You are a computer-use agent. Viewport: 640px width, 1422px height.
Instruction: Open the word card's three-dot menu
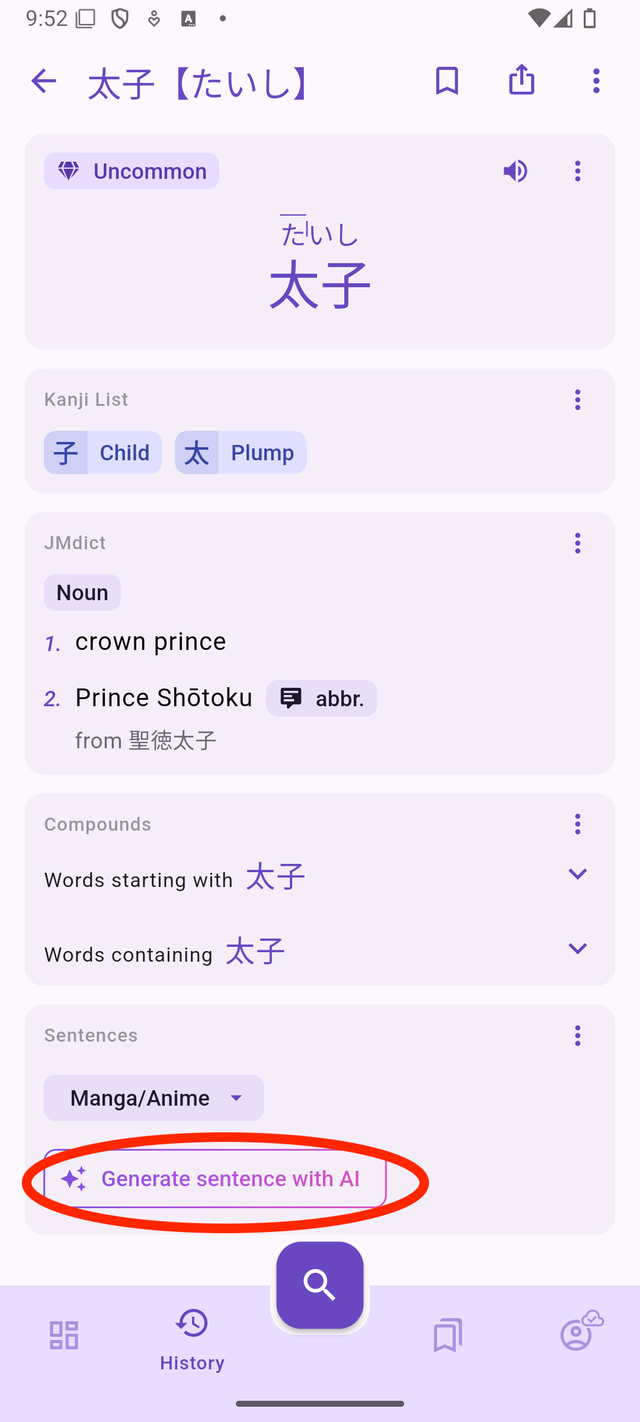point(577,171)
